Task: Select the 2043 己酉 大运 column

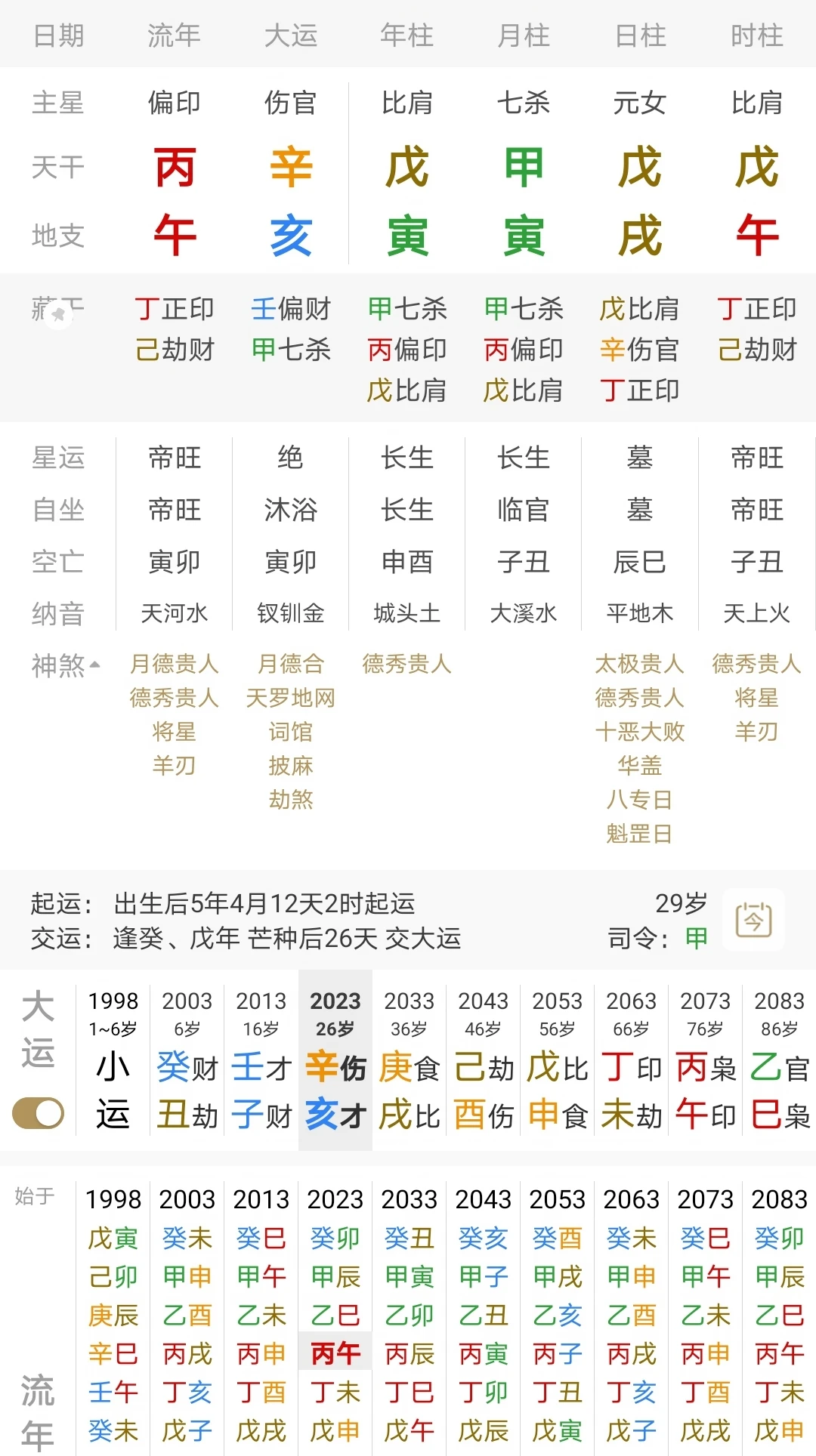Action: click(484, 1060)
